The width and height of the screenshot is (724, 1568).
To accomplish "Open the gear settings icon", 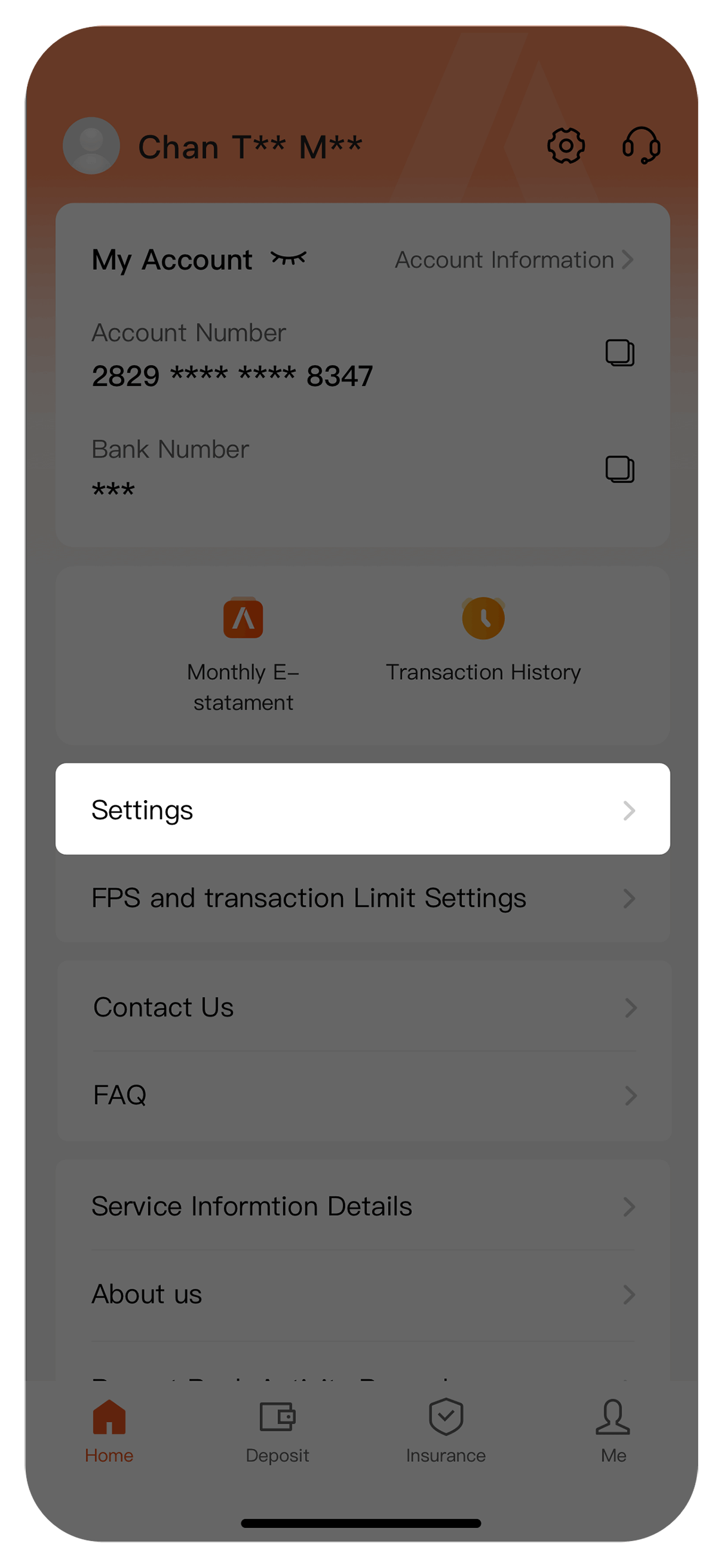I will (566, 145).
